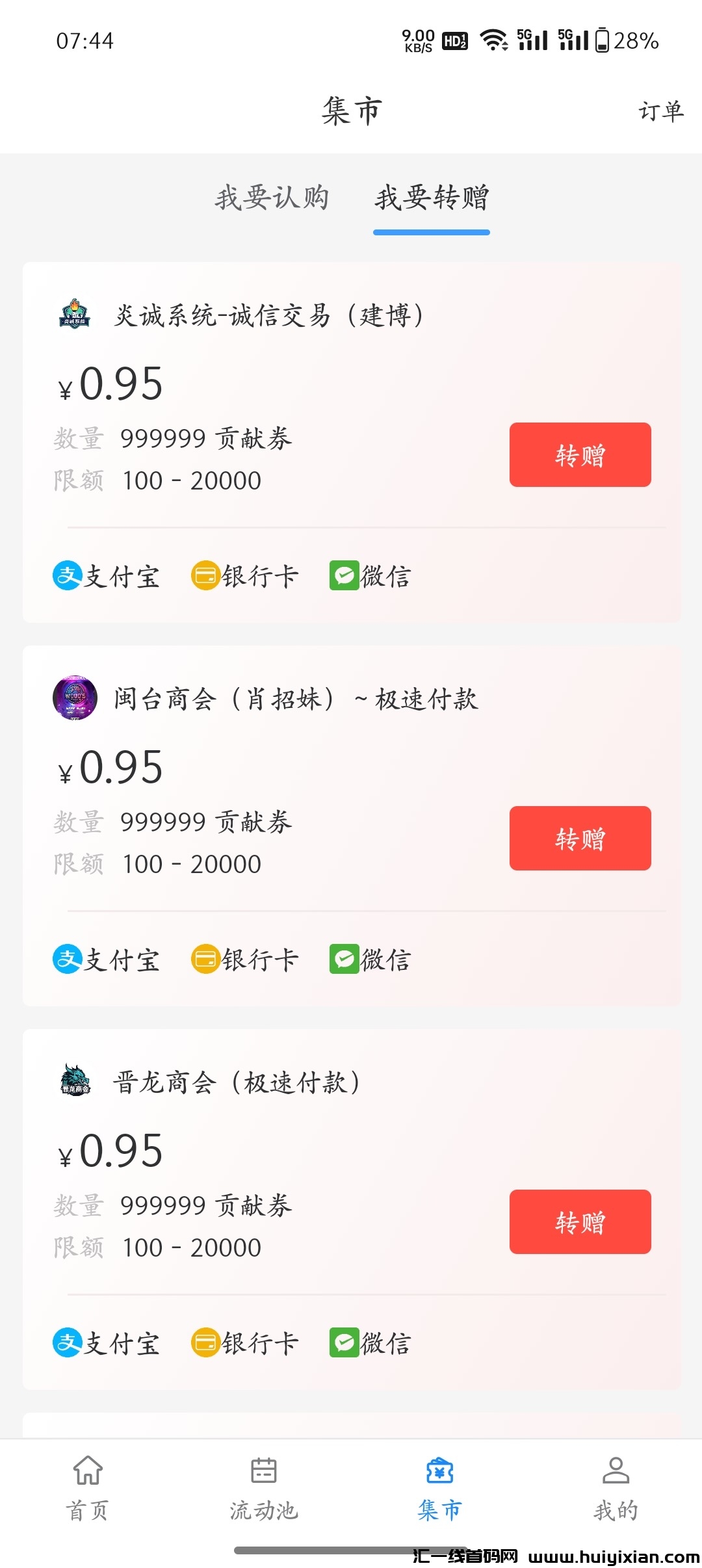Tap the 首页 home icon
The image size is (702, 1568).
[88, 1472]
